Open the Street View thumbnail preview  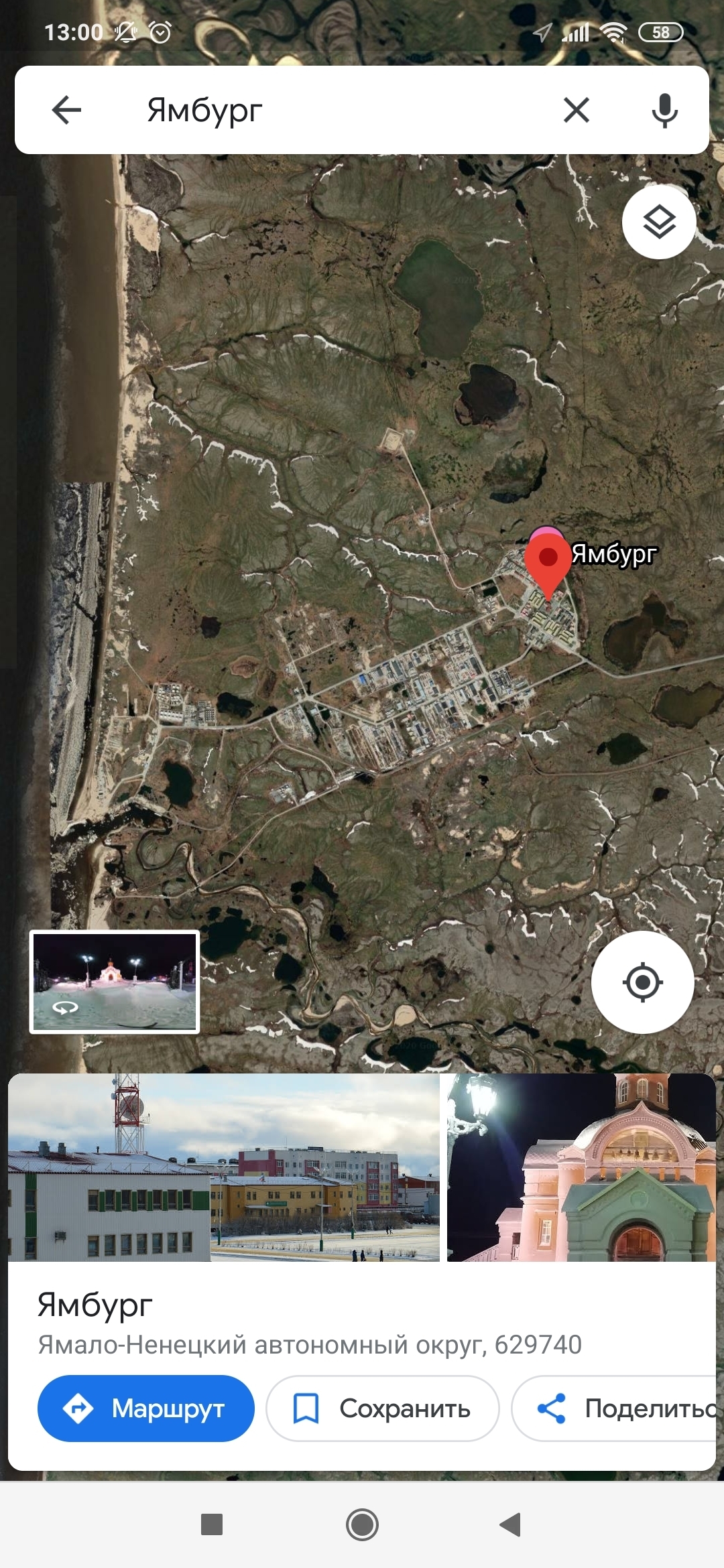[x=115, y=982]
